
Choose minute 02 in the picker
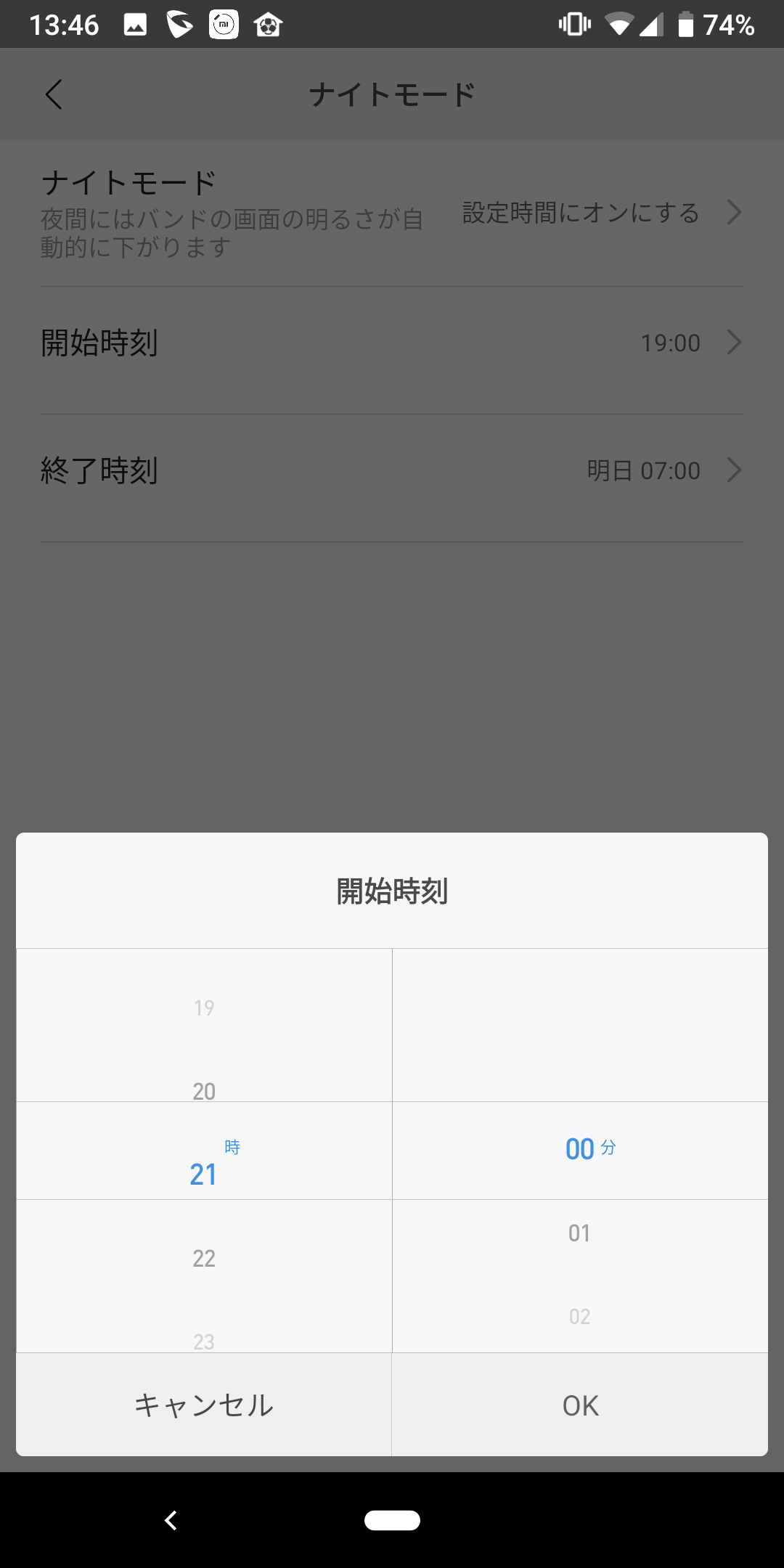click(x=579, y=1316)
